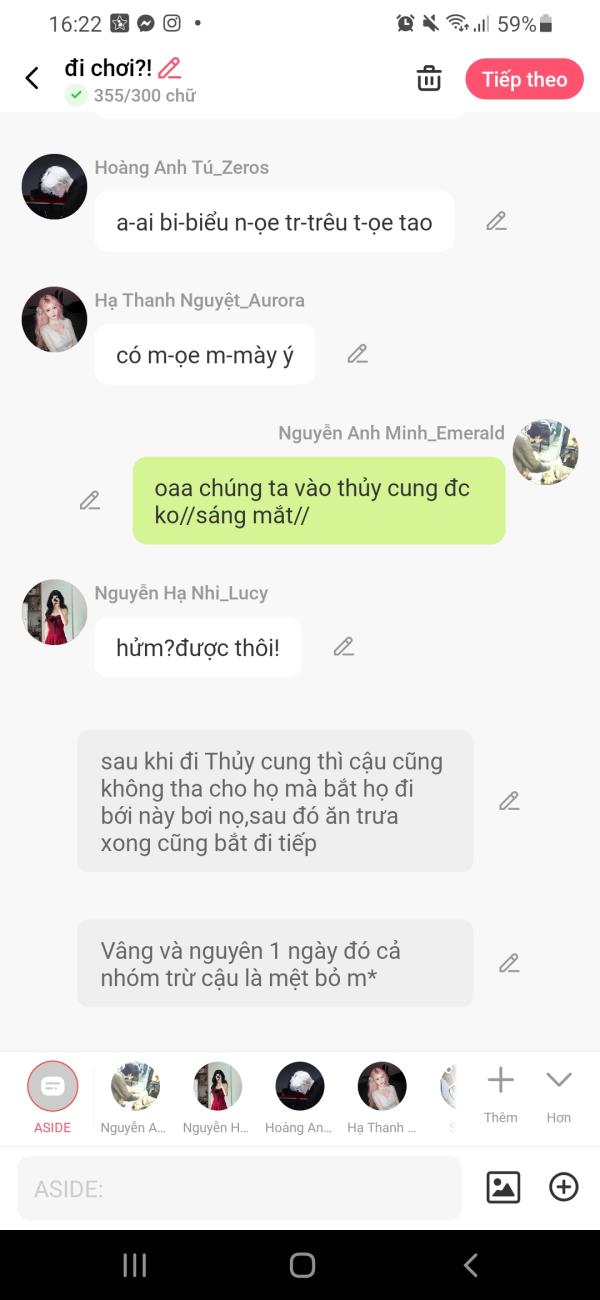600x1300 pixels.
Task: Edit the story title "đi chơi?!"
Action: (170, 68)
